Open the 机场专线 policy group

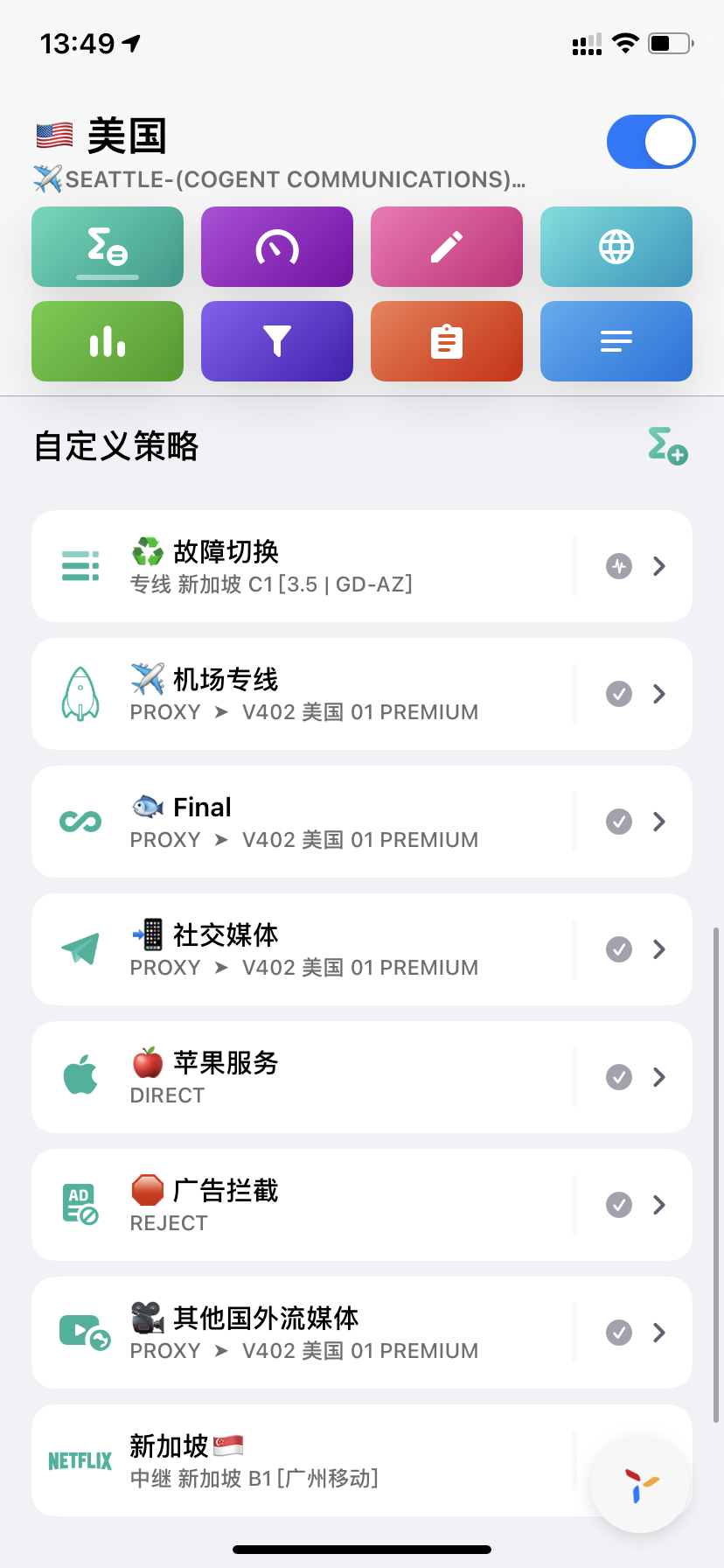(x=362, y=694)
